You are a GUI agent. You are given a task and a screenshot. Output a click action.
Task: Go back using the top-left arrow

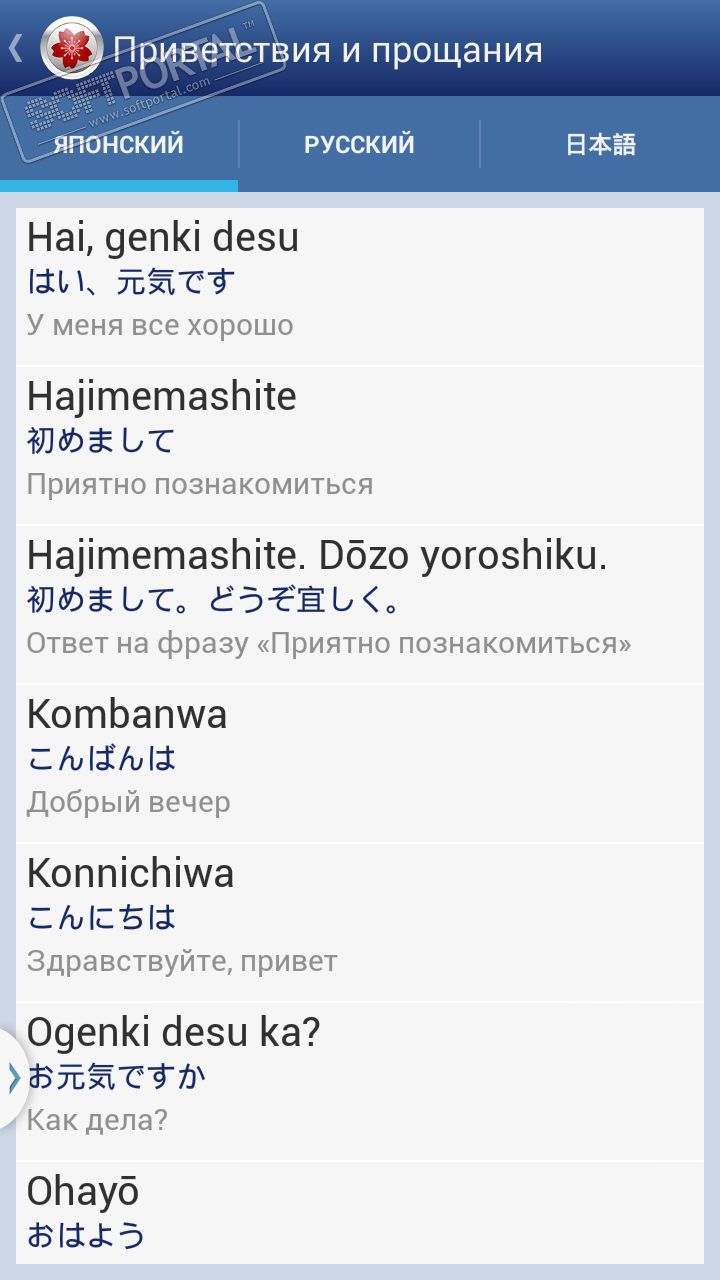pyautogui.click(x=16, y=48)
